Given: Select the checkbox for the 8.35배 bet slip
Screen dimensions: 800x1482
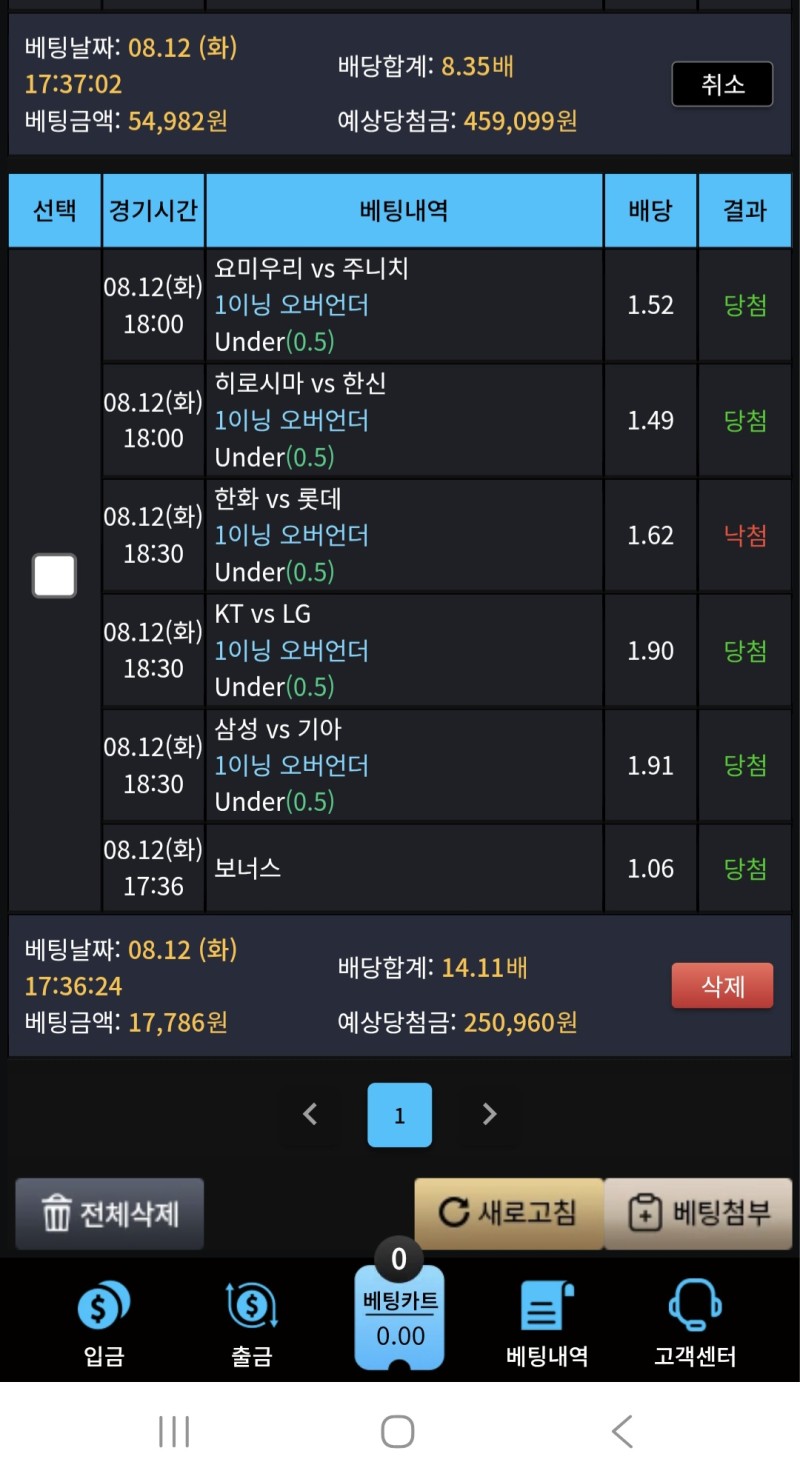Looking at the screenshot, I should point(54,576).
